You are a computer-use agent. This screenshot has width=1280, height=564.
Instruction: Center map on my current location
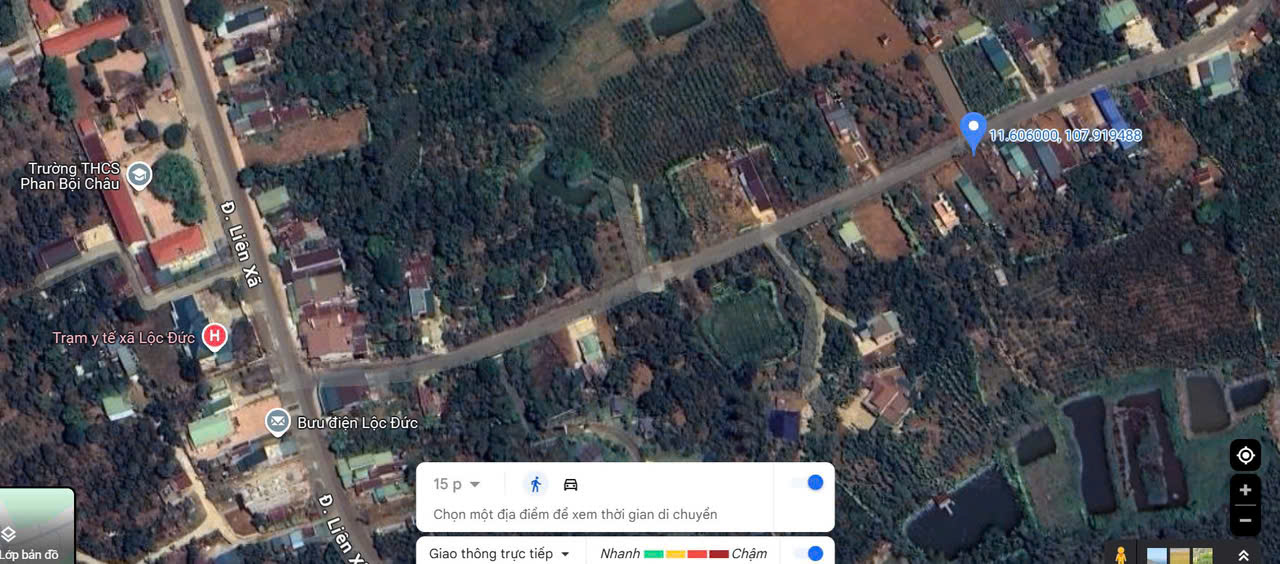(x=1245, y=456)
